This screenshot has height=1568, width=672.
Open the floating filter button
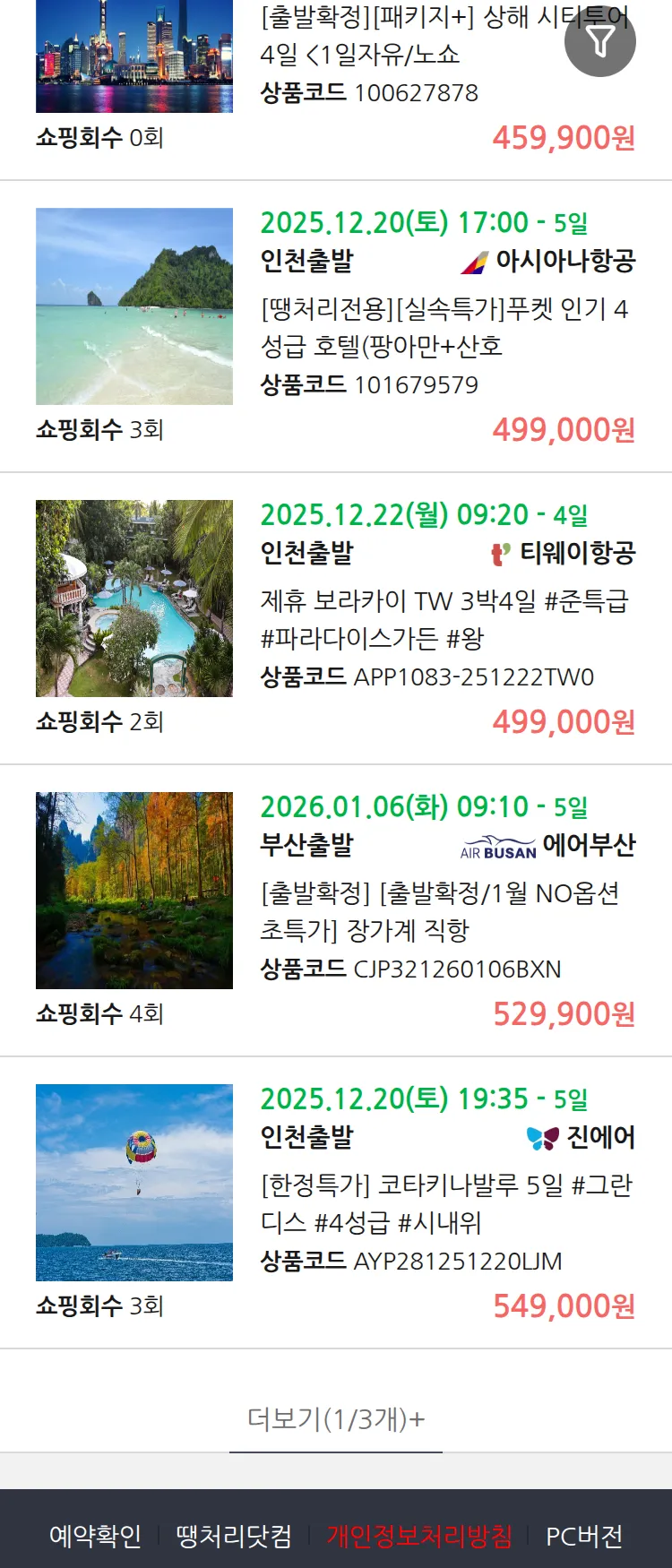[600, 41]
